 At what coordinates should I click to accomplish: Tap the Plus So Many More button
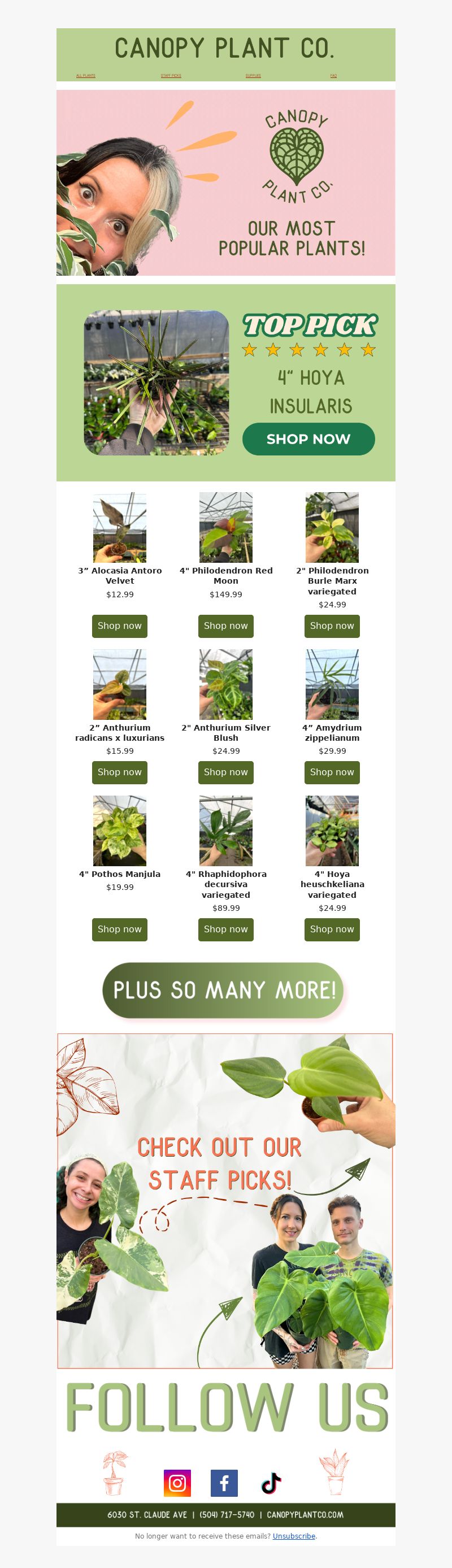(x=223, y=990)
